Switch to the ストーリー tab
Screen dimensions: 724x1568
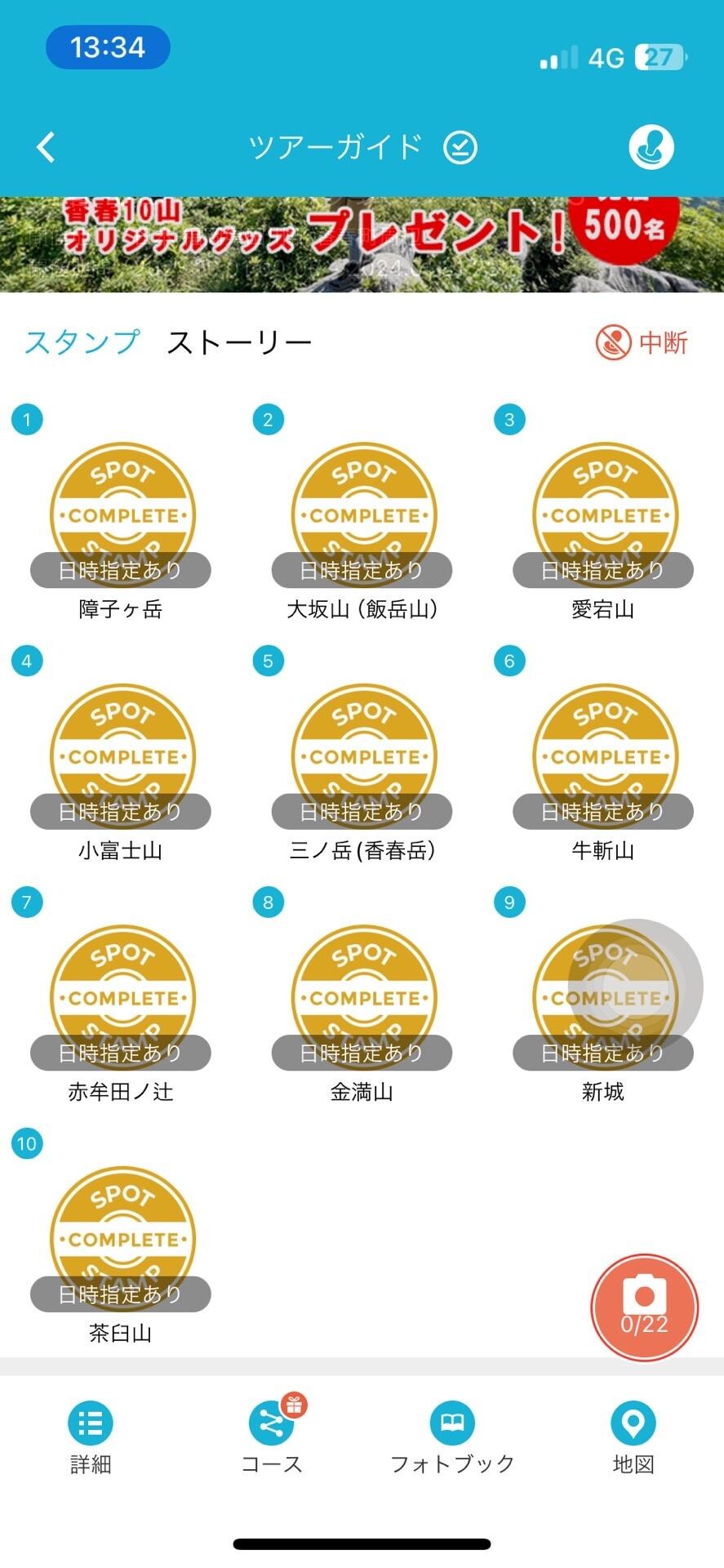point(238,341)
